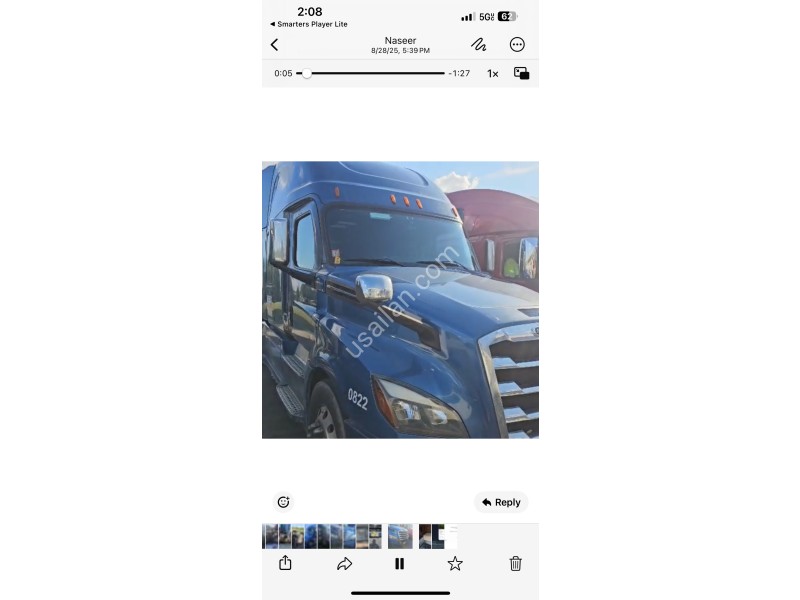Pause the video playback

399,564
